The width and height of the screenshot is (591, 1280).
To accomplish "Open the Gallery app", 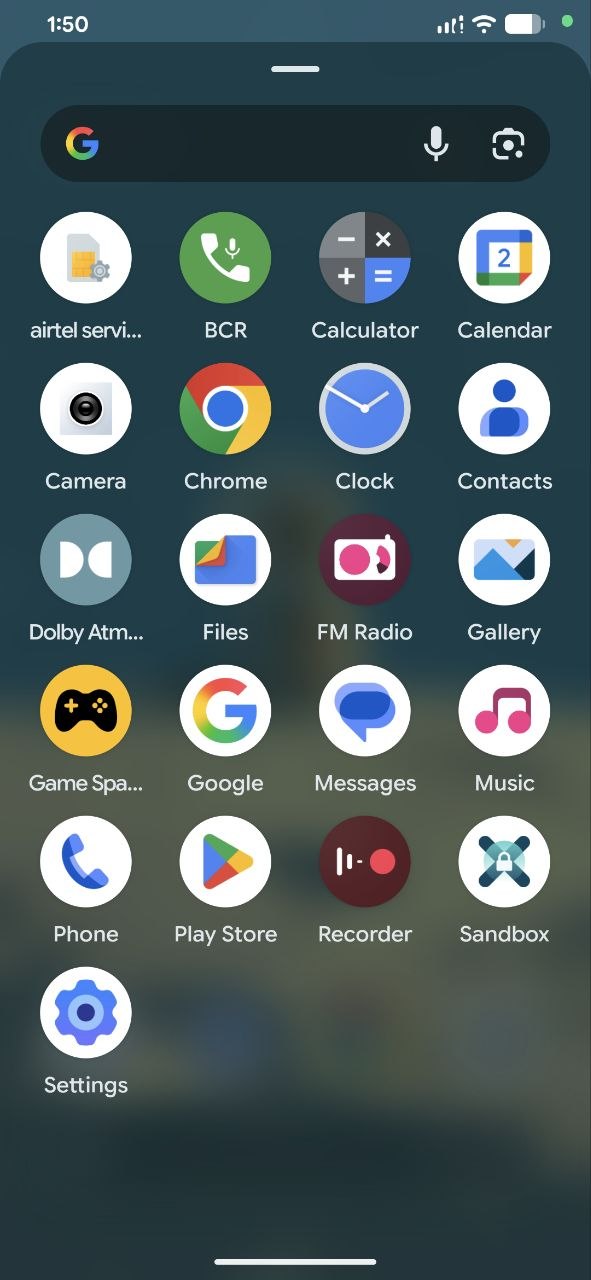I will coord(504,560).
